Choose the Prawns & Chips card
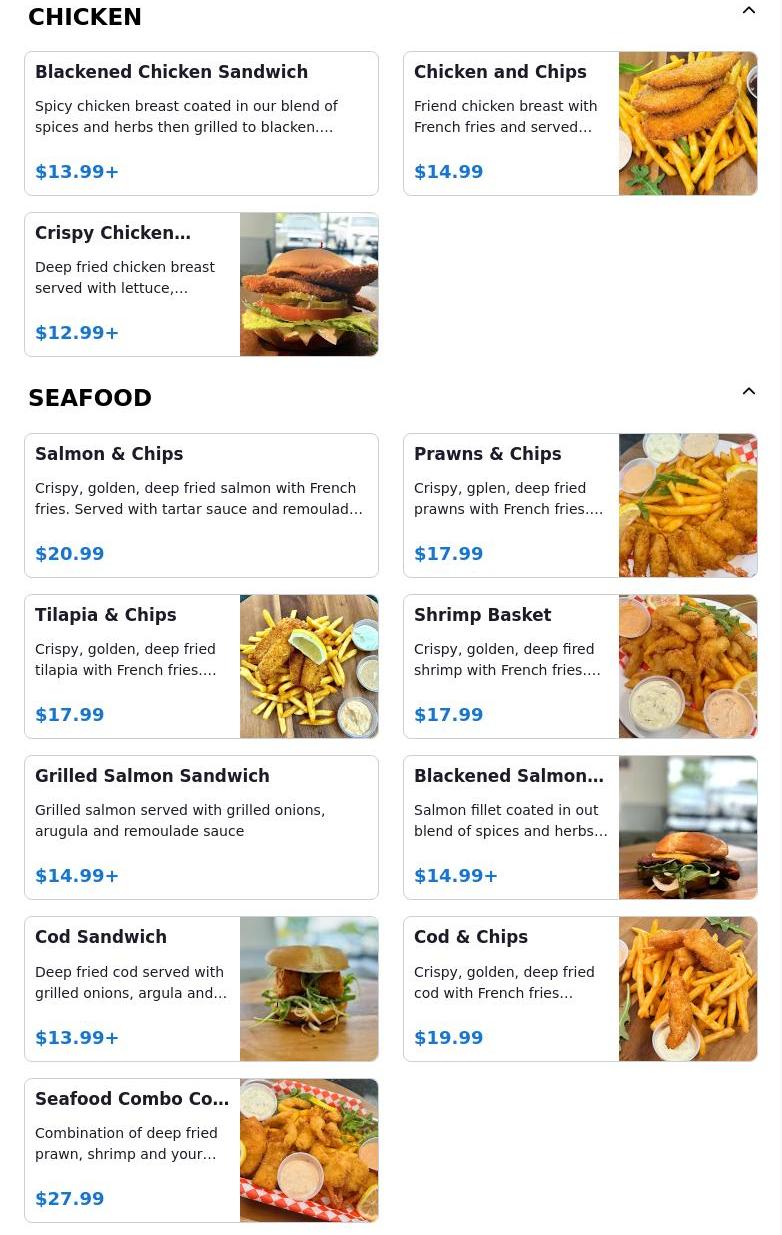782x1235 pixels. point(580,506)
